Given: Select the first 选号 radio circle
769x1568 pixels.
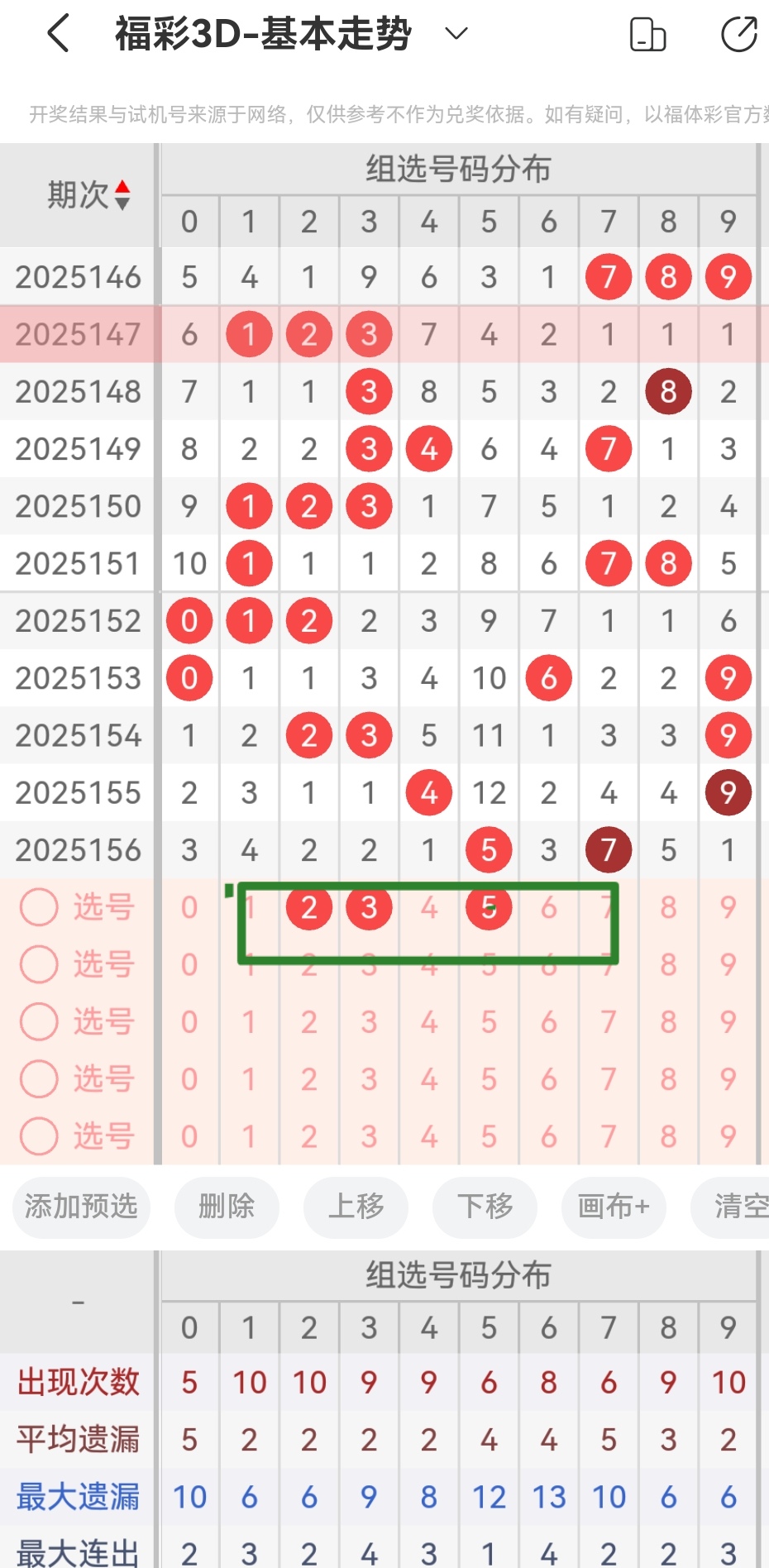Looking at the screenshot, I should (x=38, y=906).
